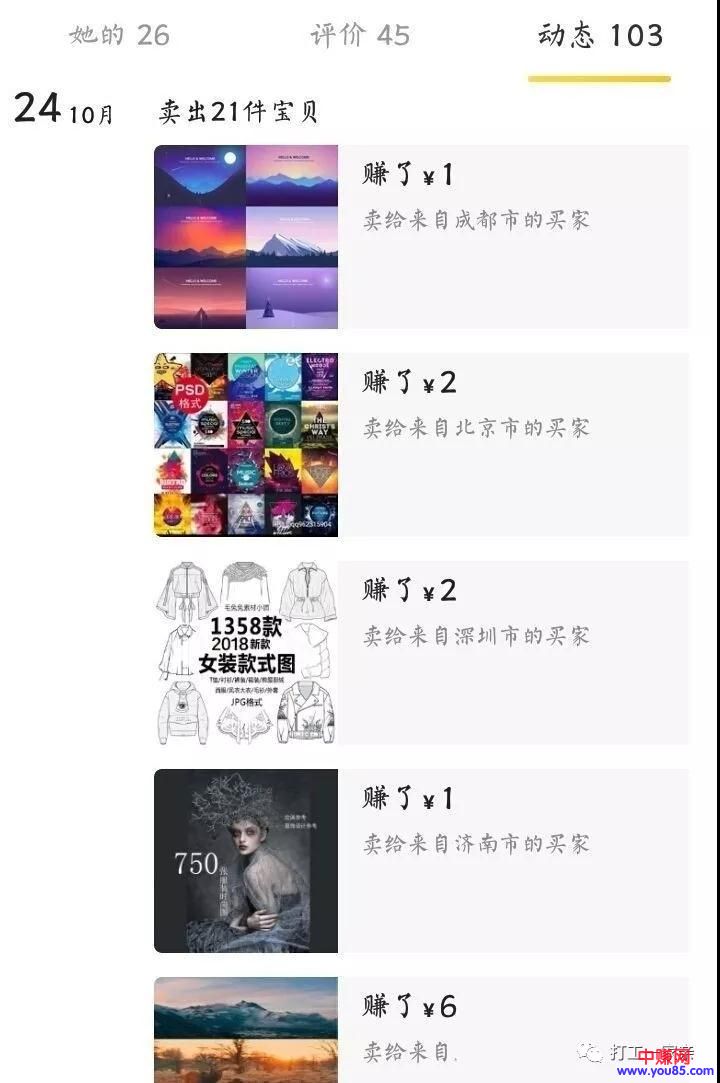View the item sold to 北京市 buyer
The height and width of the screenshot is (1083, 720).
click(421, 445)
